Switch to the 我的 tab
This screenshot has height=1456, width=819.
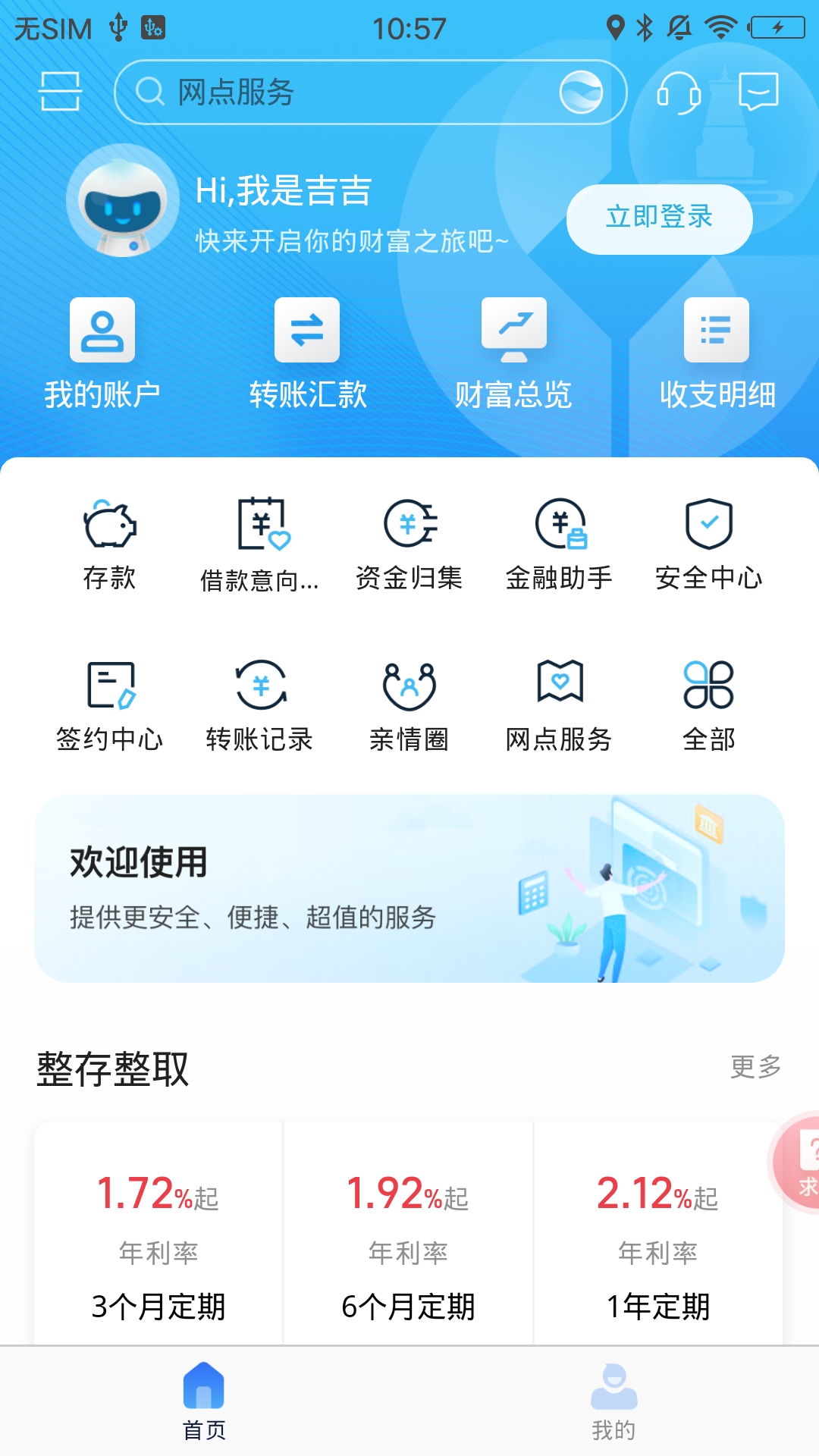tap(613, 1401)
